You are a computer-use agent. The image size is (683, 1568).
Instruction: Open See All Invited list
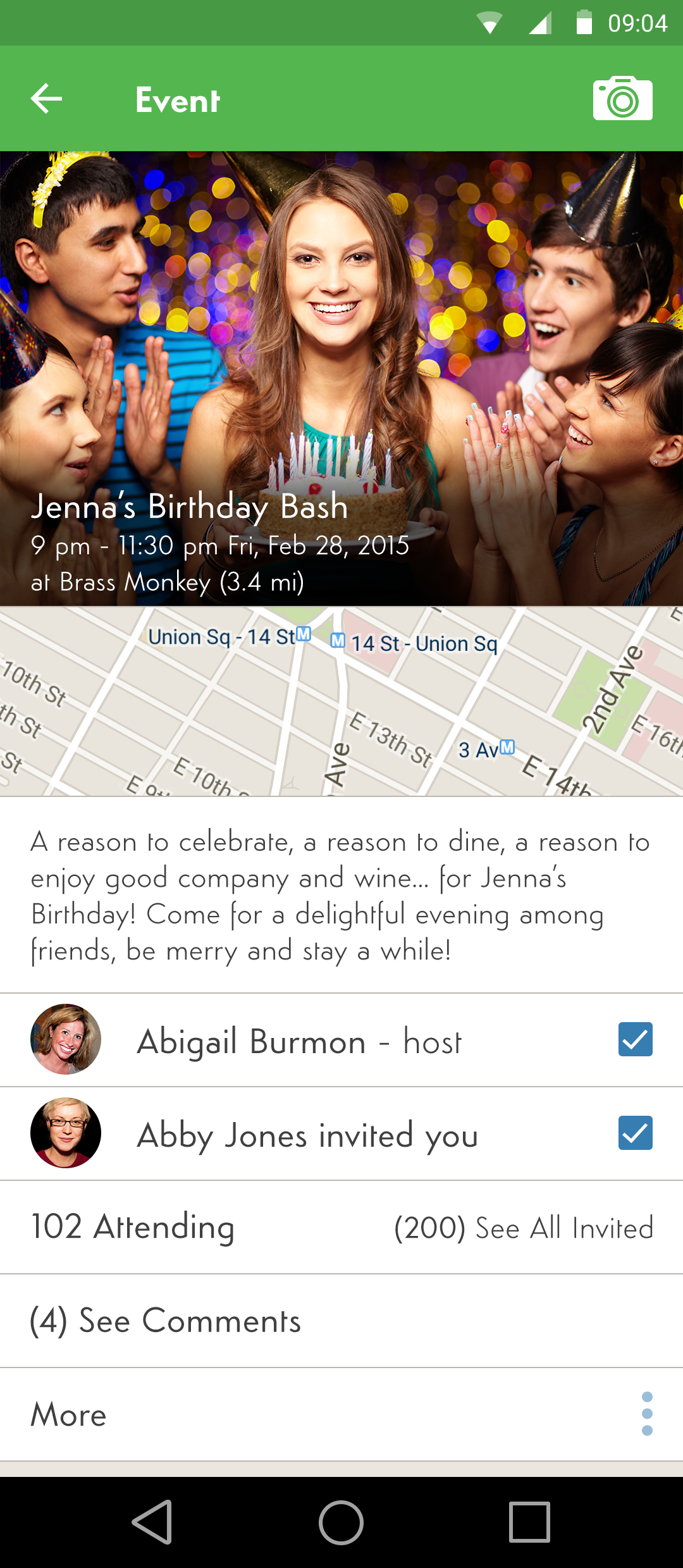524,1228
